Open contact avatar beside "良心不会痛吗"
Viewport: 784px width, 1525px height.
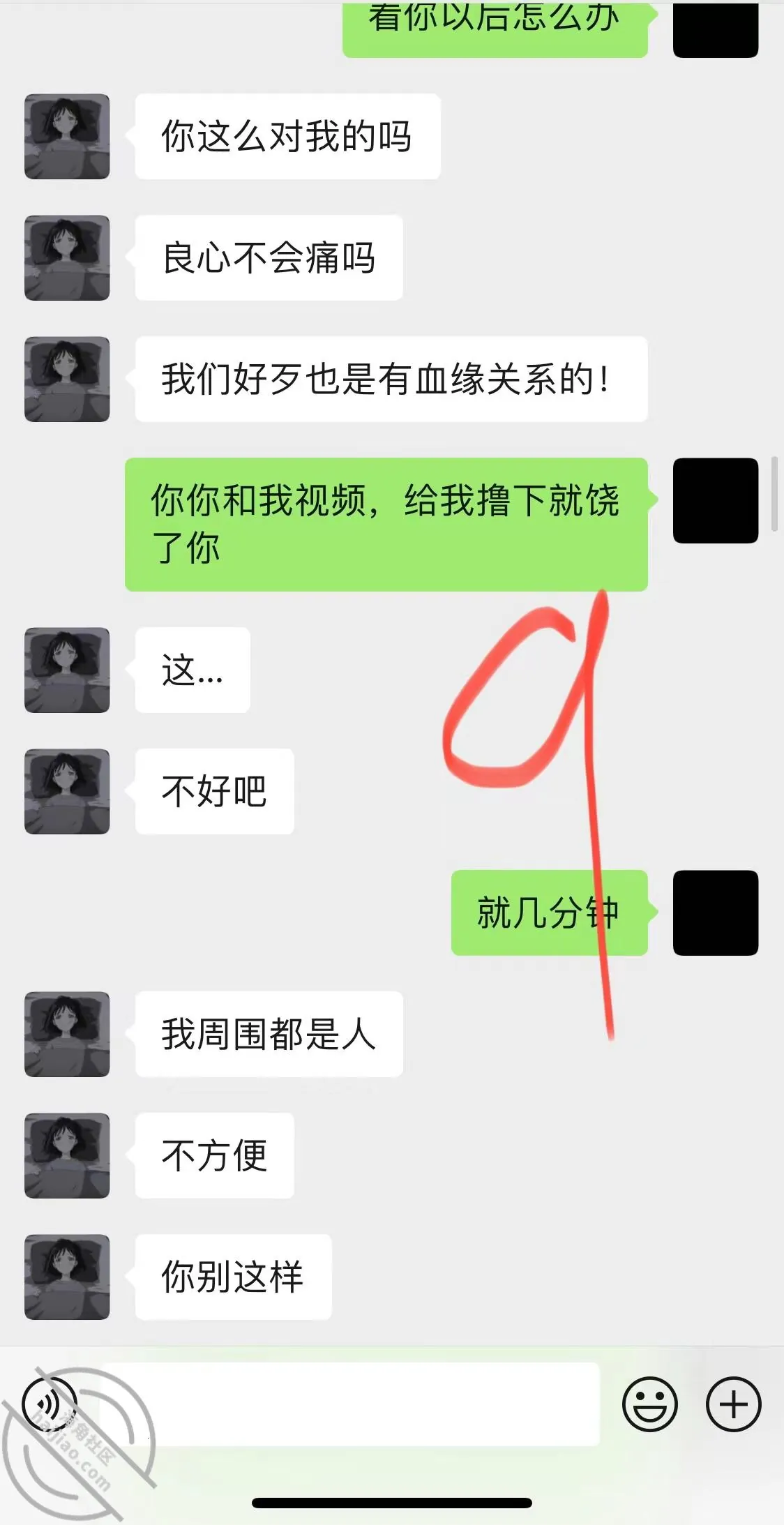[67, 257]
